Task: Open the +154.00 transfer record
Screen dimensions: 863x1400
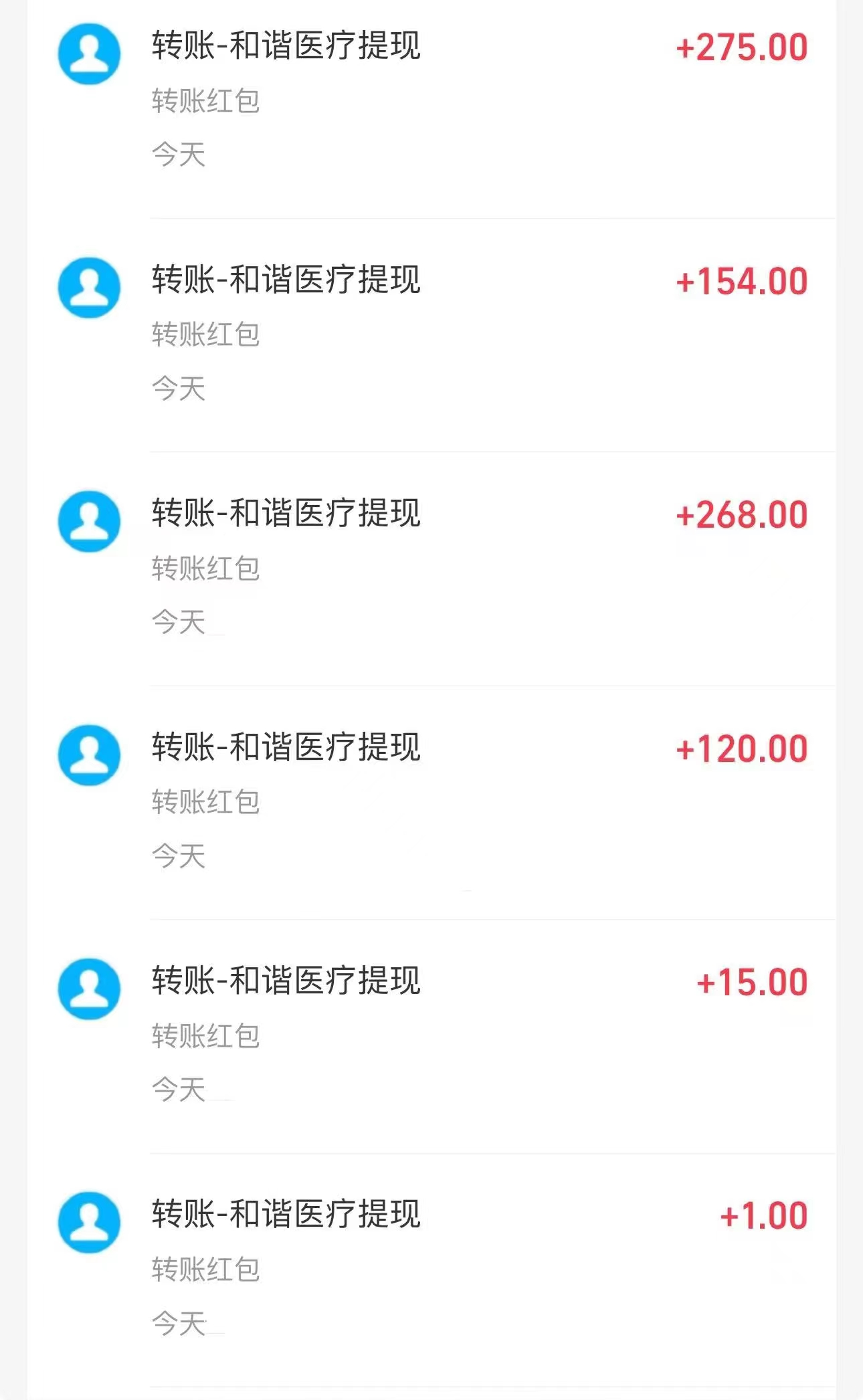Action: tap(431, 335)
